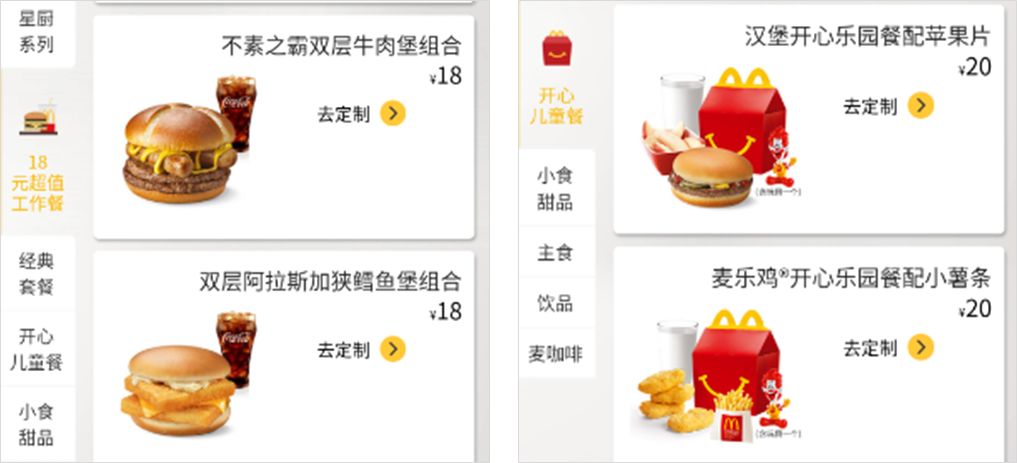The height and width of the screenshot is (463, 1017).
Task: Switch to the 星厨系列 category
Action: pyautogui.click(x=37, y=32)
